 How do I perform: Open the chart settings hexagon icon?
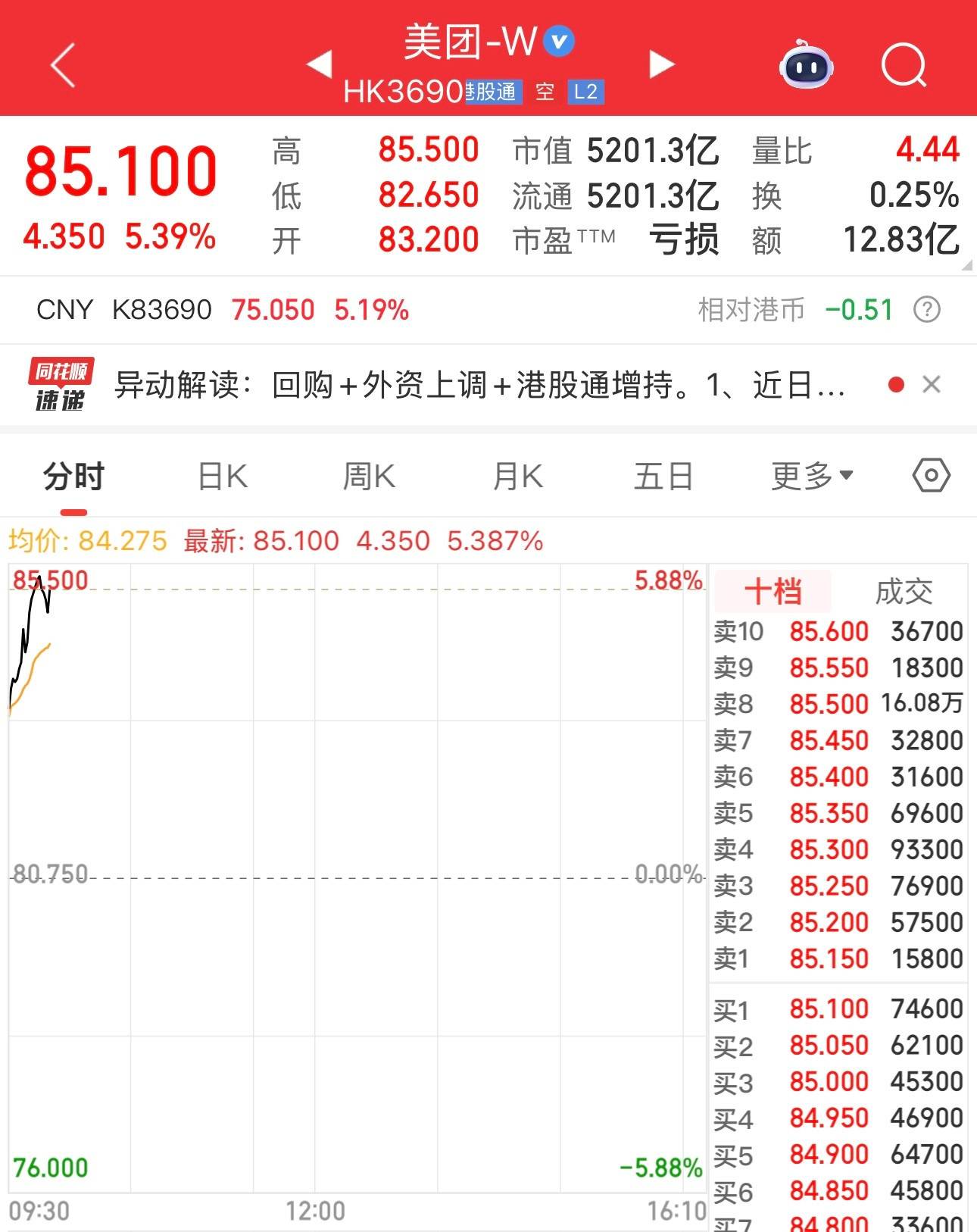tap(930, 475)
